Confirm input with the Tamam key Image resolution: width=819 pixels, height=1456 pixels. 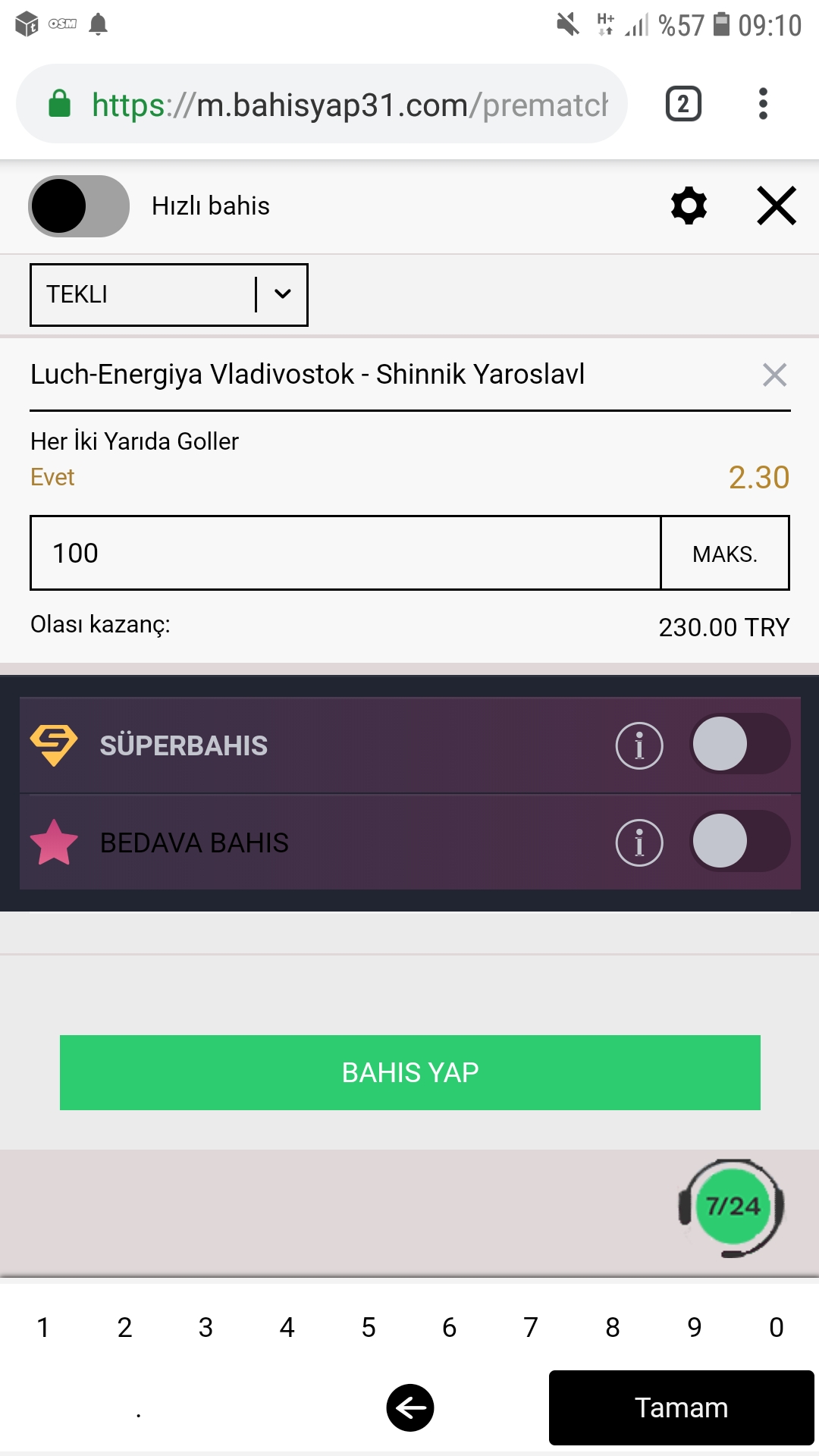click(x=682, y=1408)
